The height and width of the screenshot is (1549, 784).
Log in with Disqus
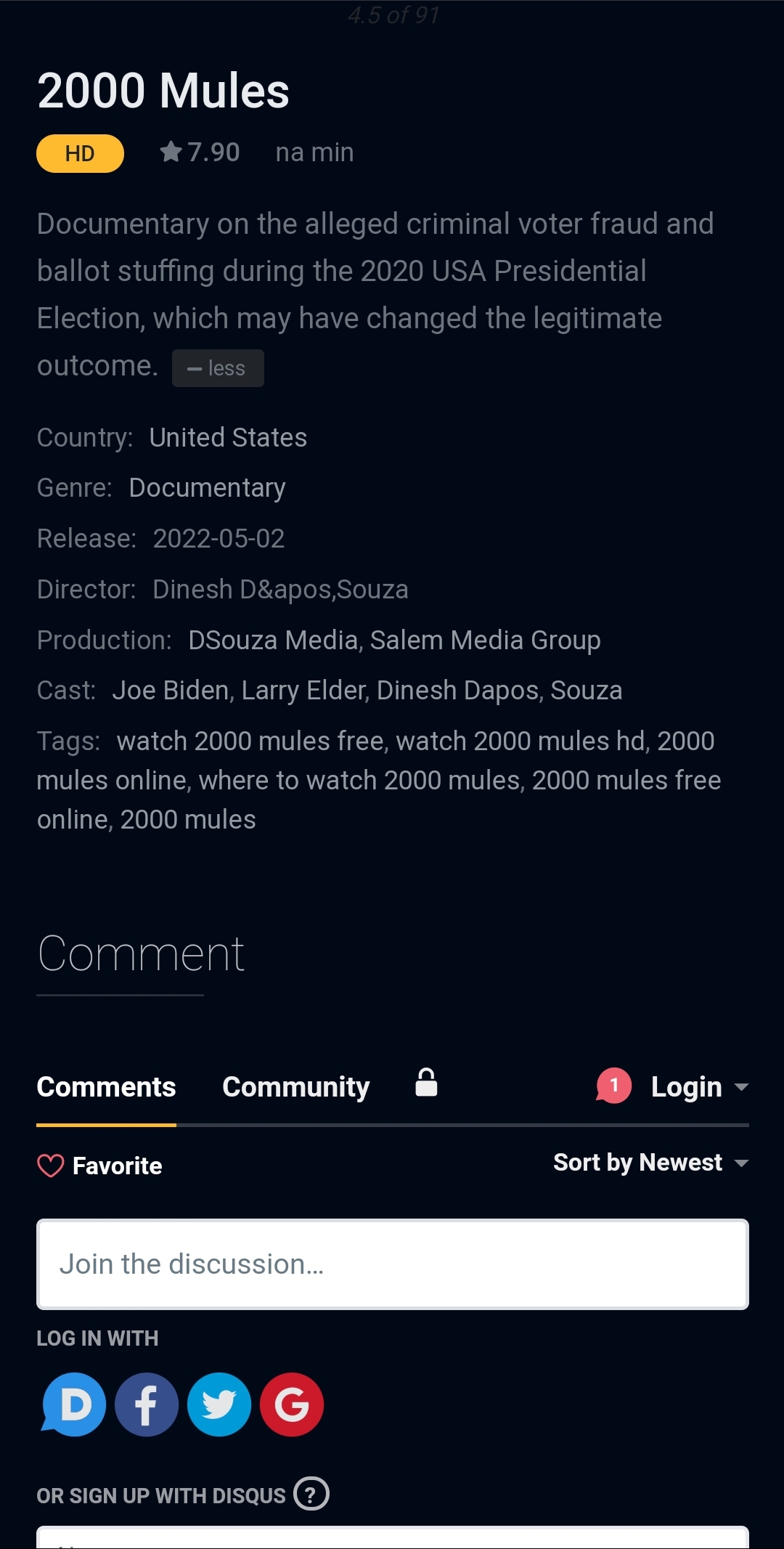(74, 1404)
